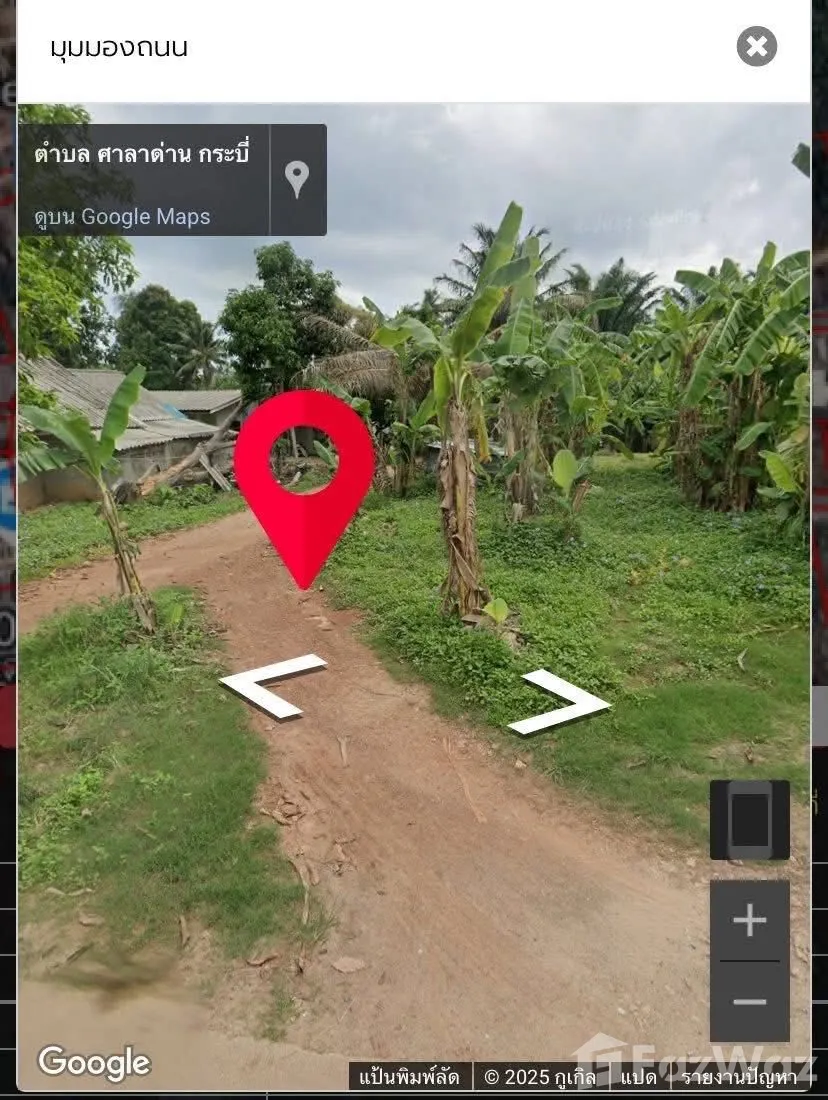Open keyboard shortcuts (แป้นพิมพ์ลัด)

tap(410, 1077)
